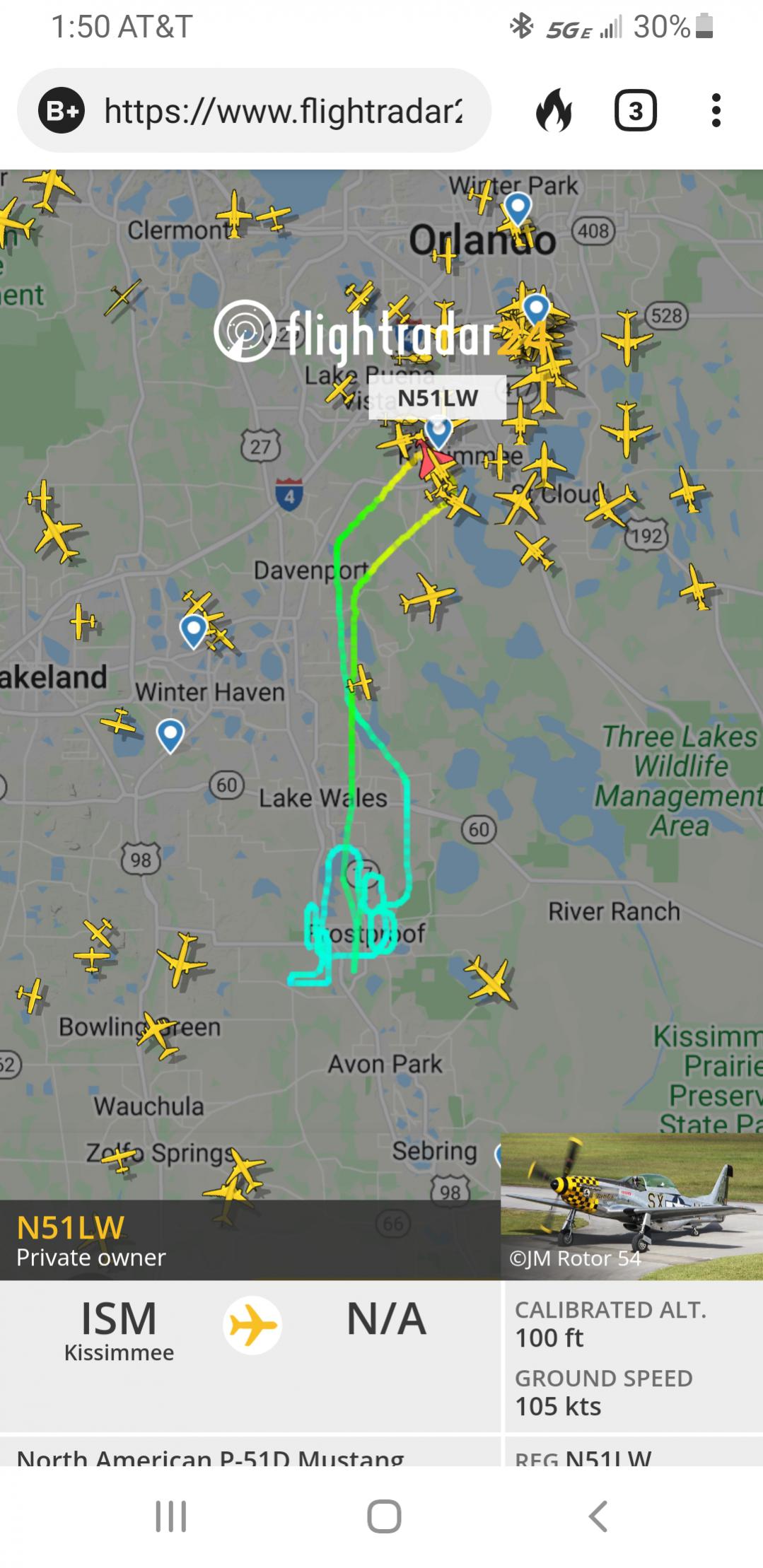Open the tab switcher showing 3 tabs

635,111
